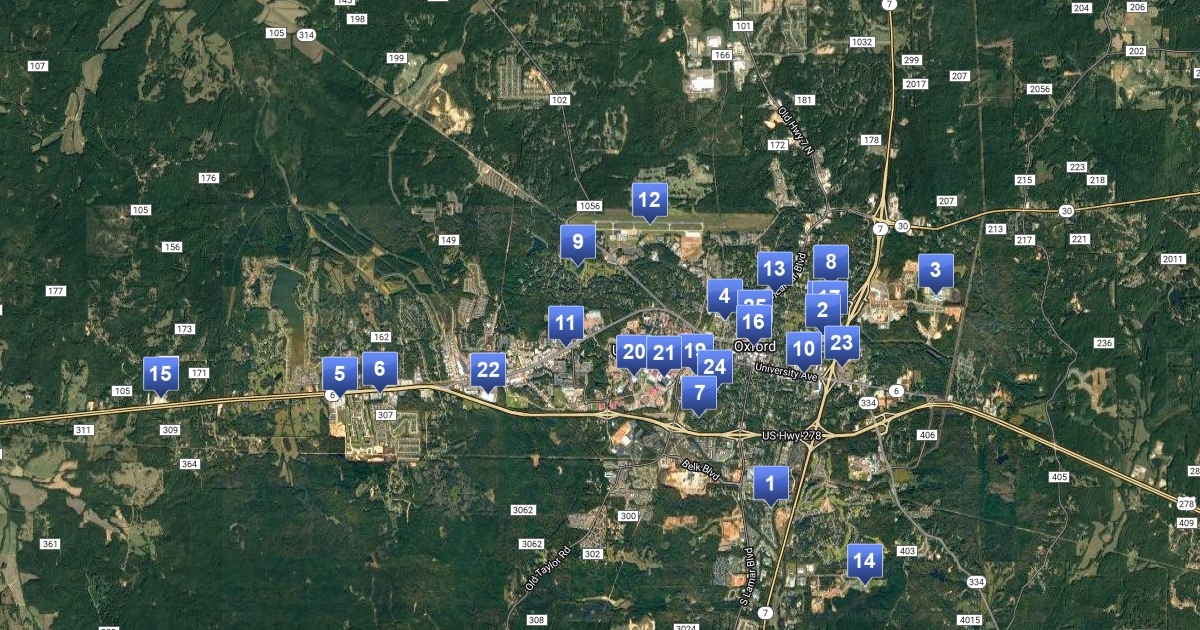Tap map marker 21
1200x630 pixels.
(x=662, y=352)
